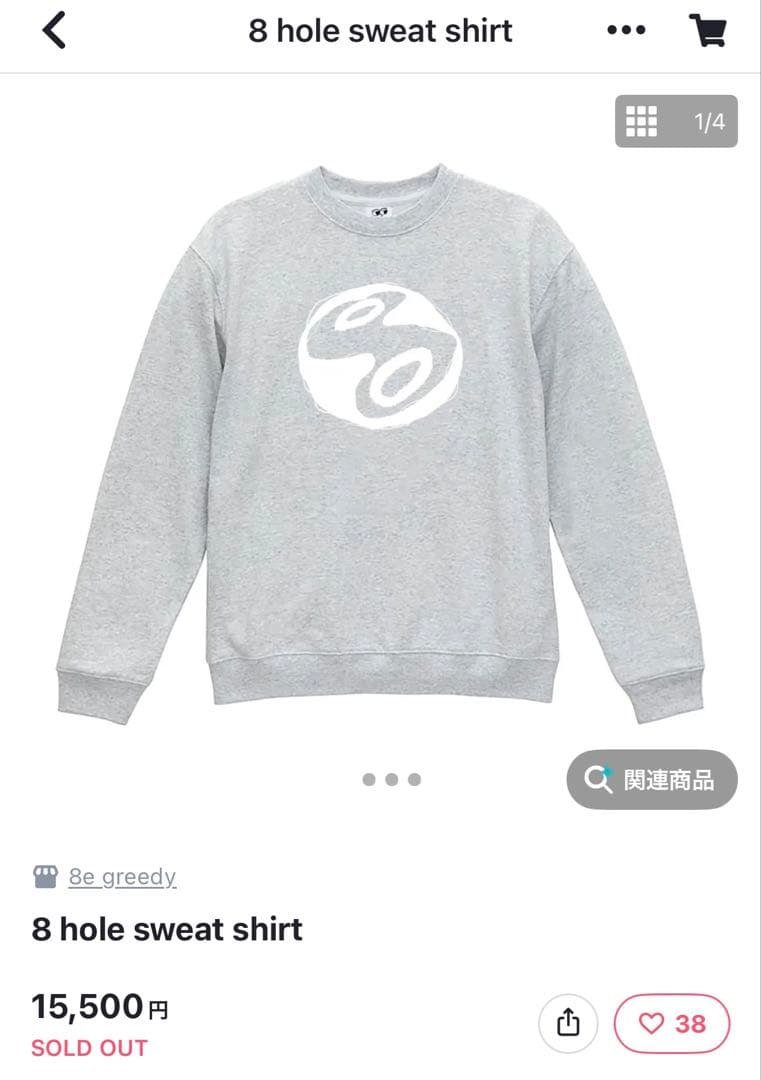The width and height of the screenshot is (761, 1080).
Task: Open the image grid view button
Action: [641, 122]
